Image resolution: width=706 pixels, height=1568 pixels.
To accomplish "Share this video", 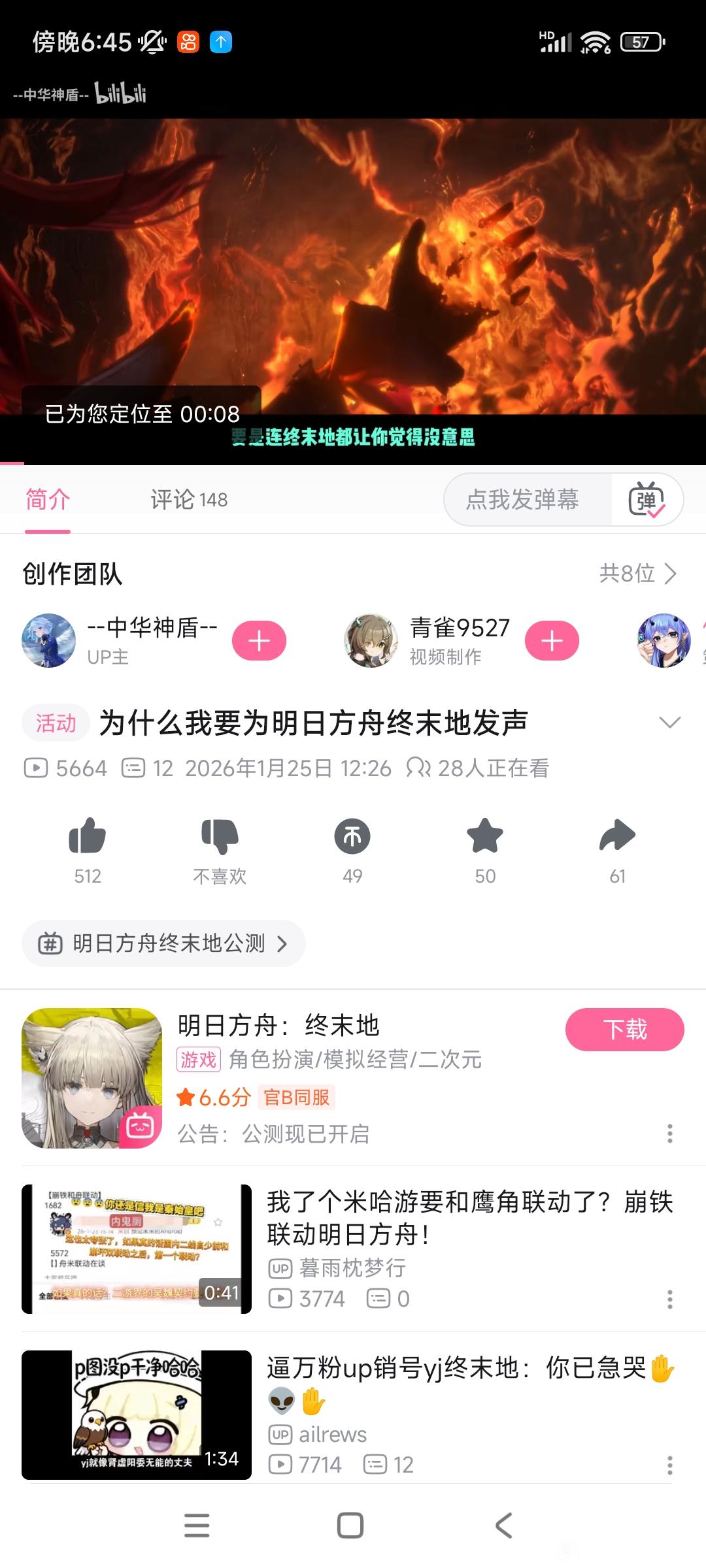I will 617,836.
